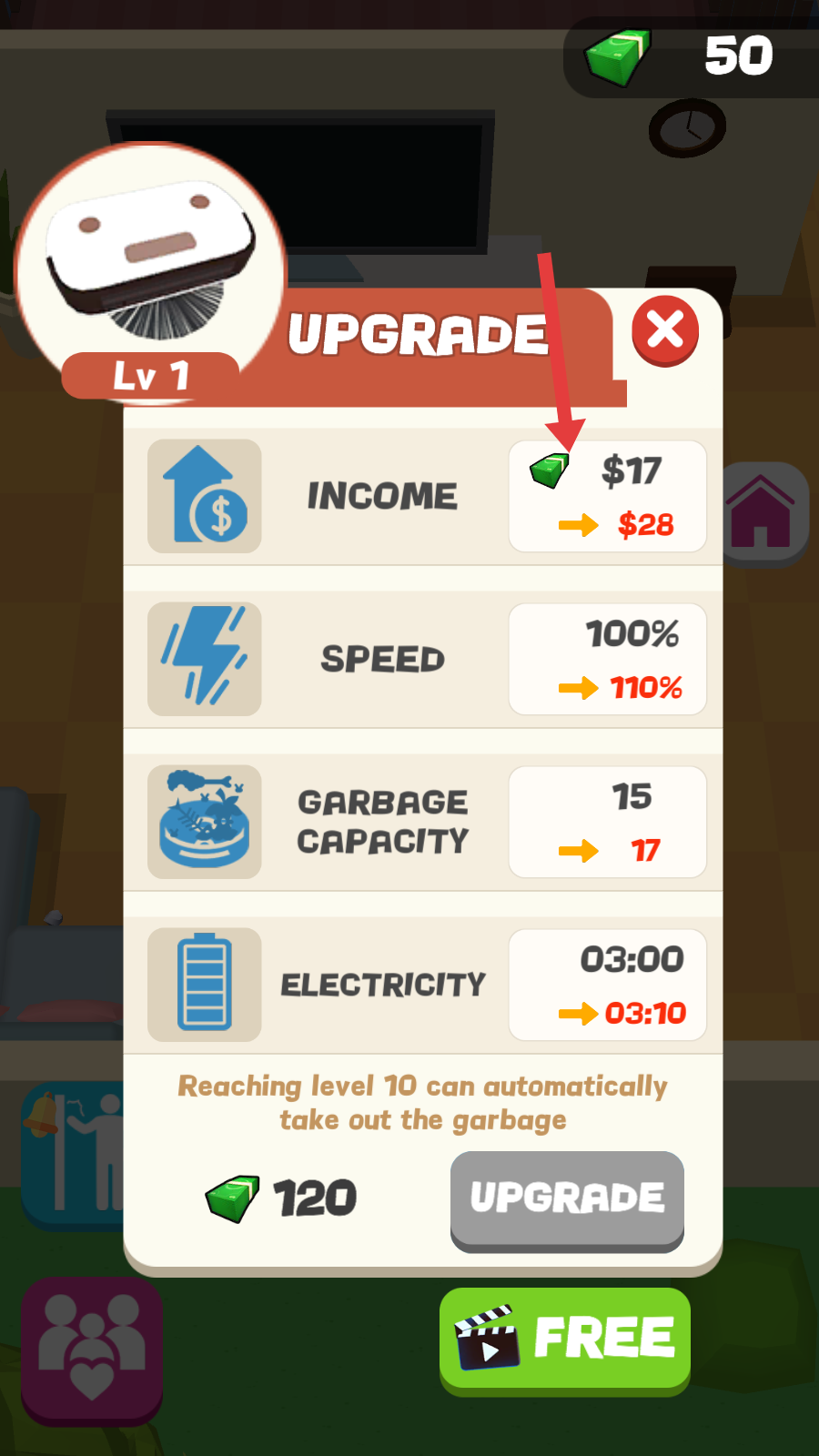Watch ad for FREE upgrade
This screenshot has width=819, height=1456.
coord(565,1339)
